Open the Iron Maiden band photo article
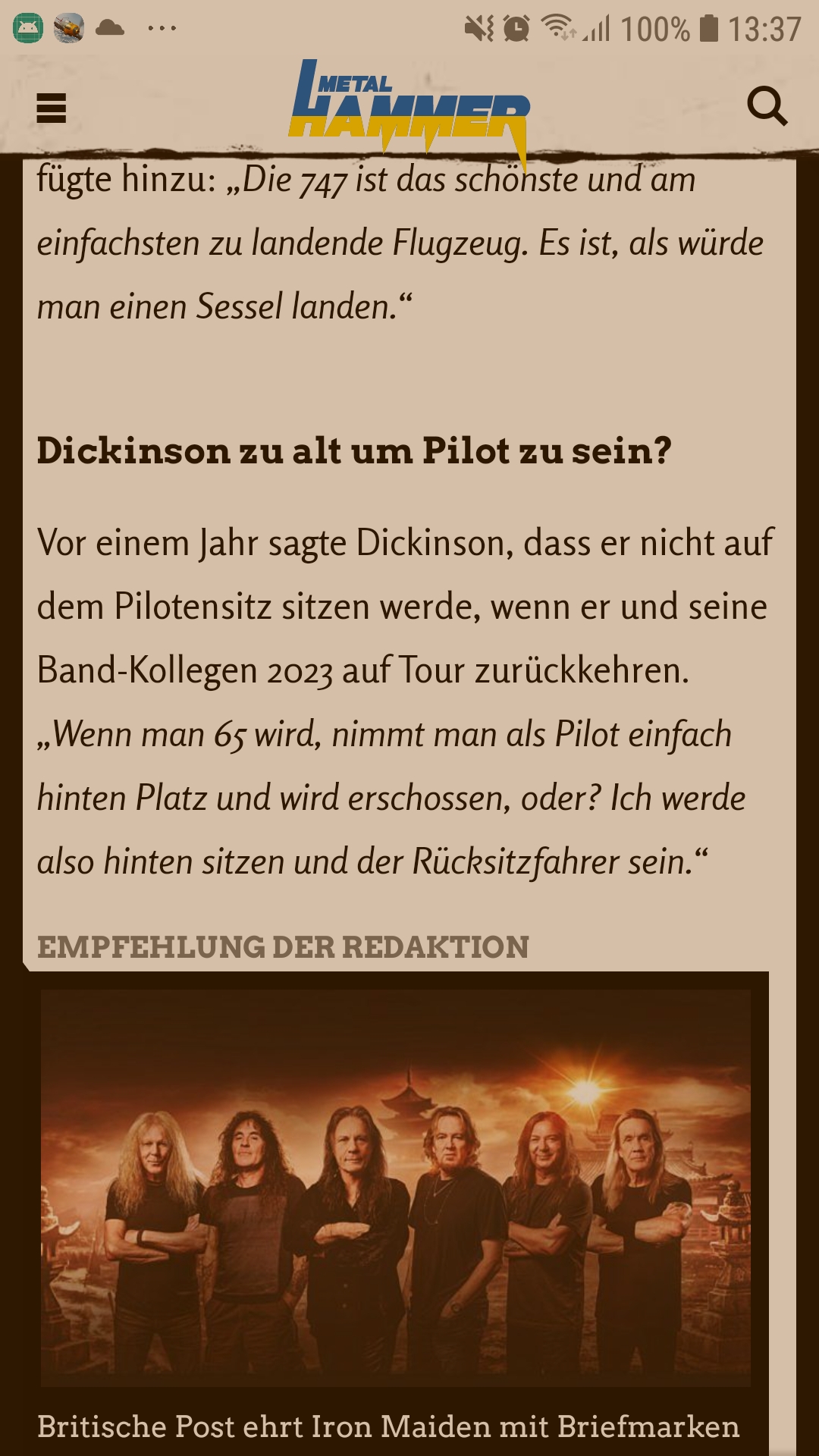The image size is (819, 1456). [396, 1188]
